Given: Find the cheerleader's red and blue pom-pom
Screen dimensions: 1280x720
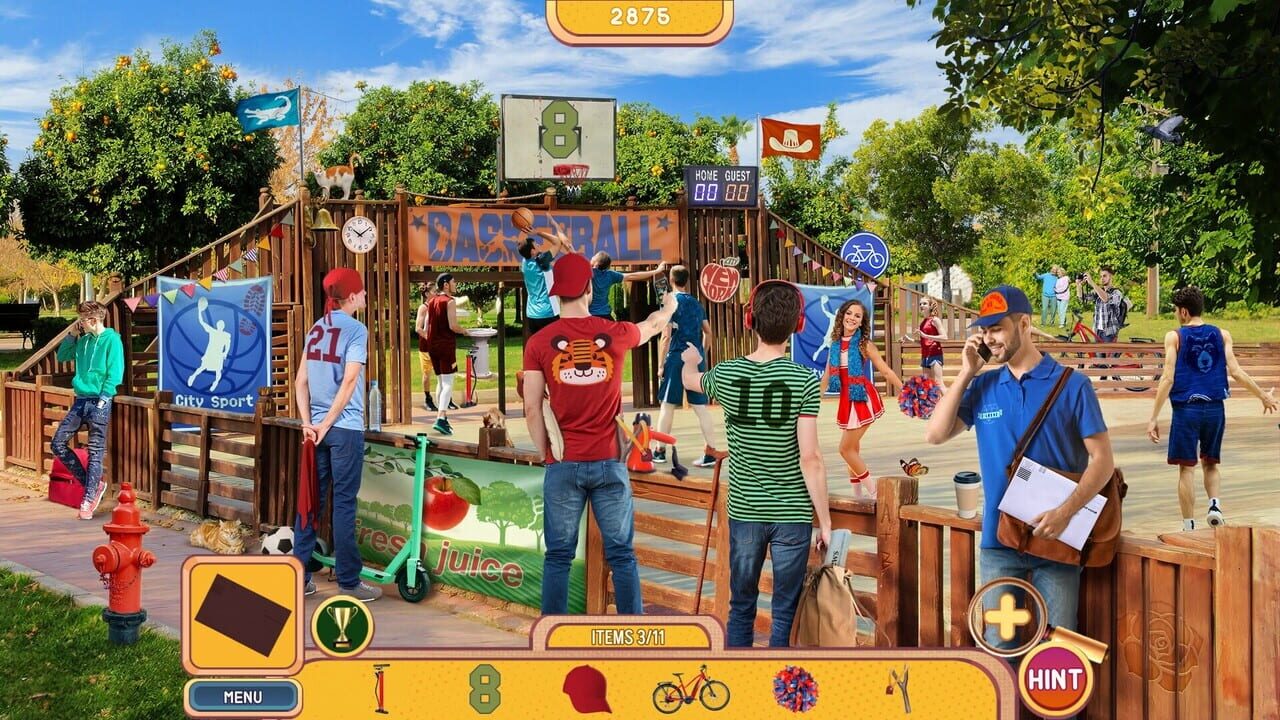Looking at the screenshot, I should click(918, 397).
